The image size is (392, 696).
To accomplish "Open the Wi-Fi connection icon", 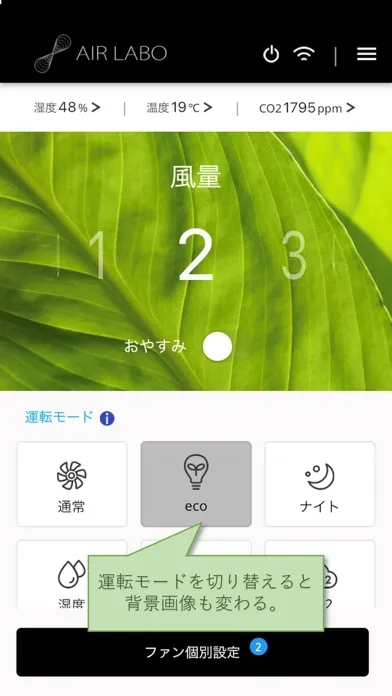I will click(304, 54).
